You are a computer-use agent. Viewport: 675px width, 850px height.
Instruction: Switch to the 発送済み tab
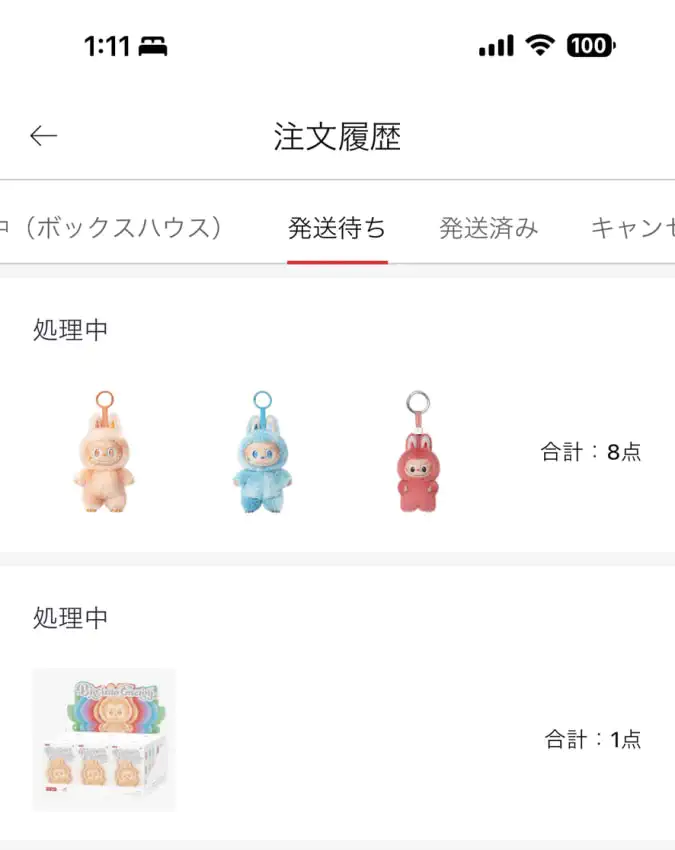pos(488,228)
